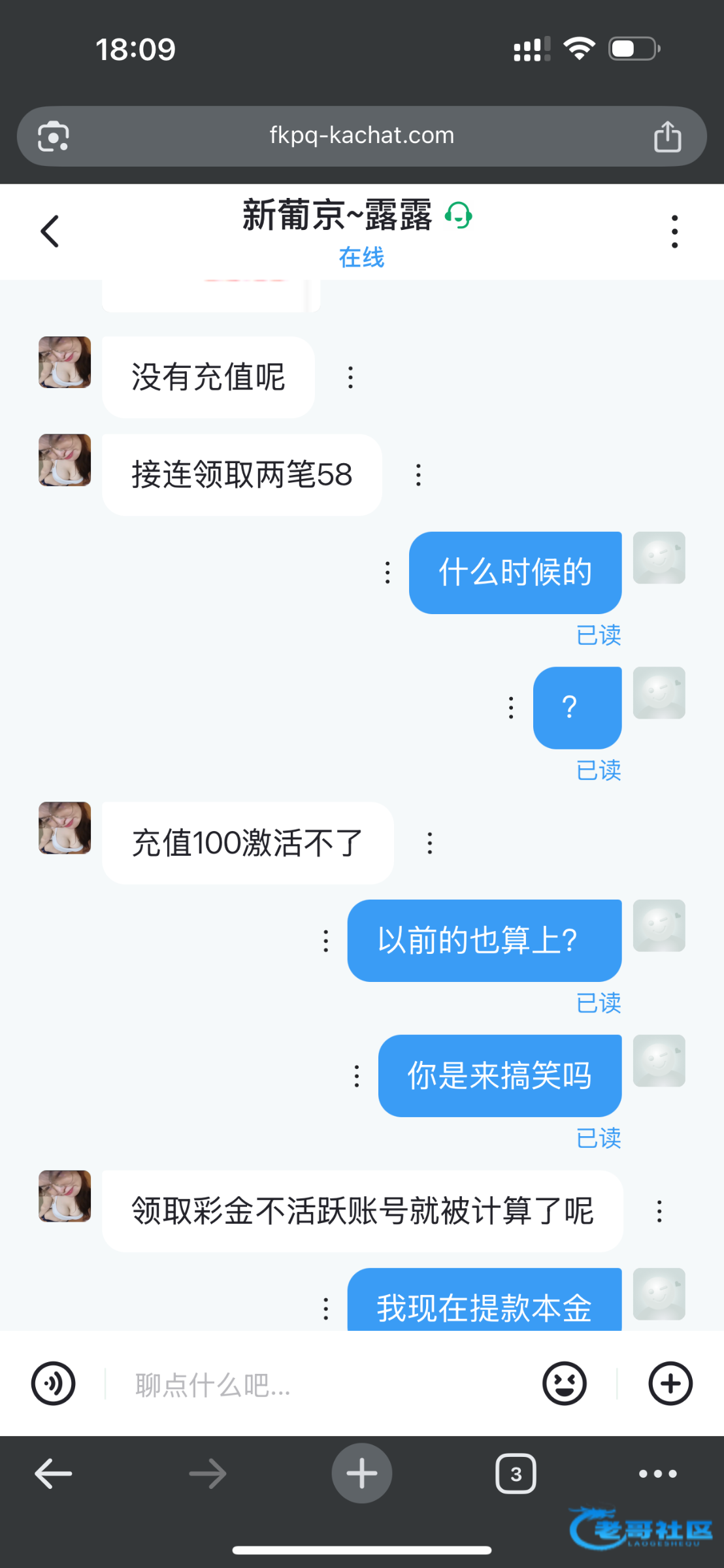Open a new browser tab

361,1474
